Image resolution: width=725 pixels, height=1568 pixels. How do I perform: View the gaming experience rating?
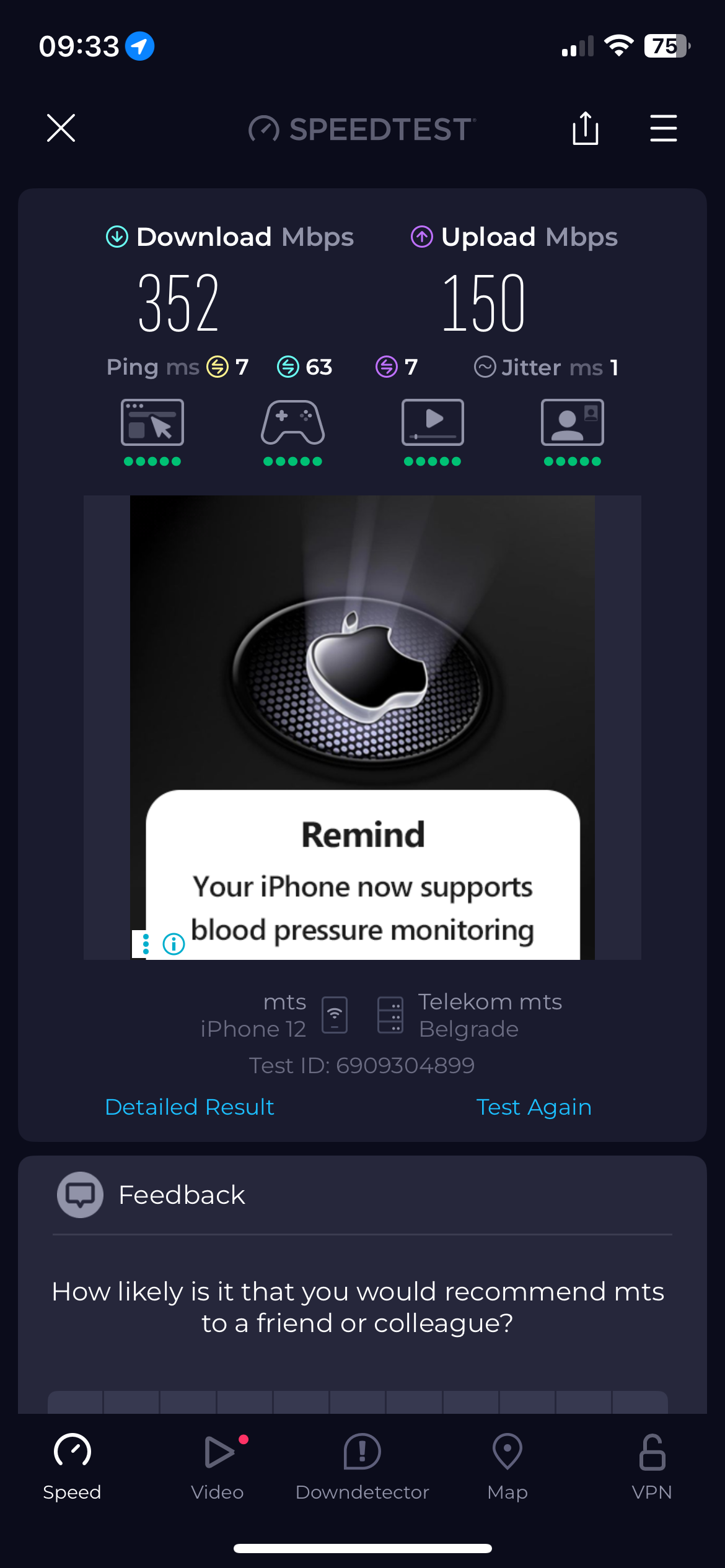point(292,430)
